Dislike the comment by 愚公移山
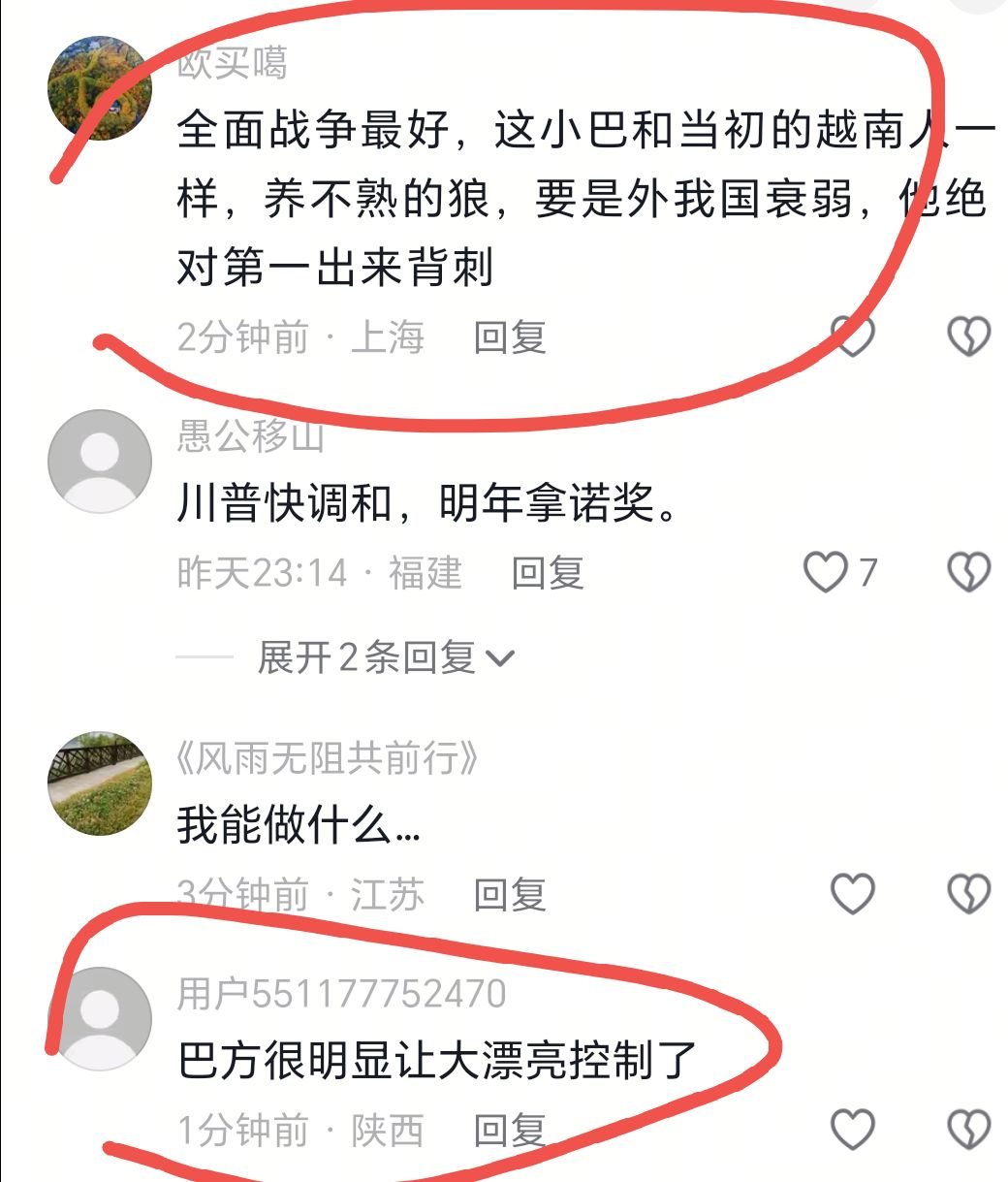 (x=968, y=572)
